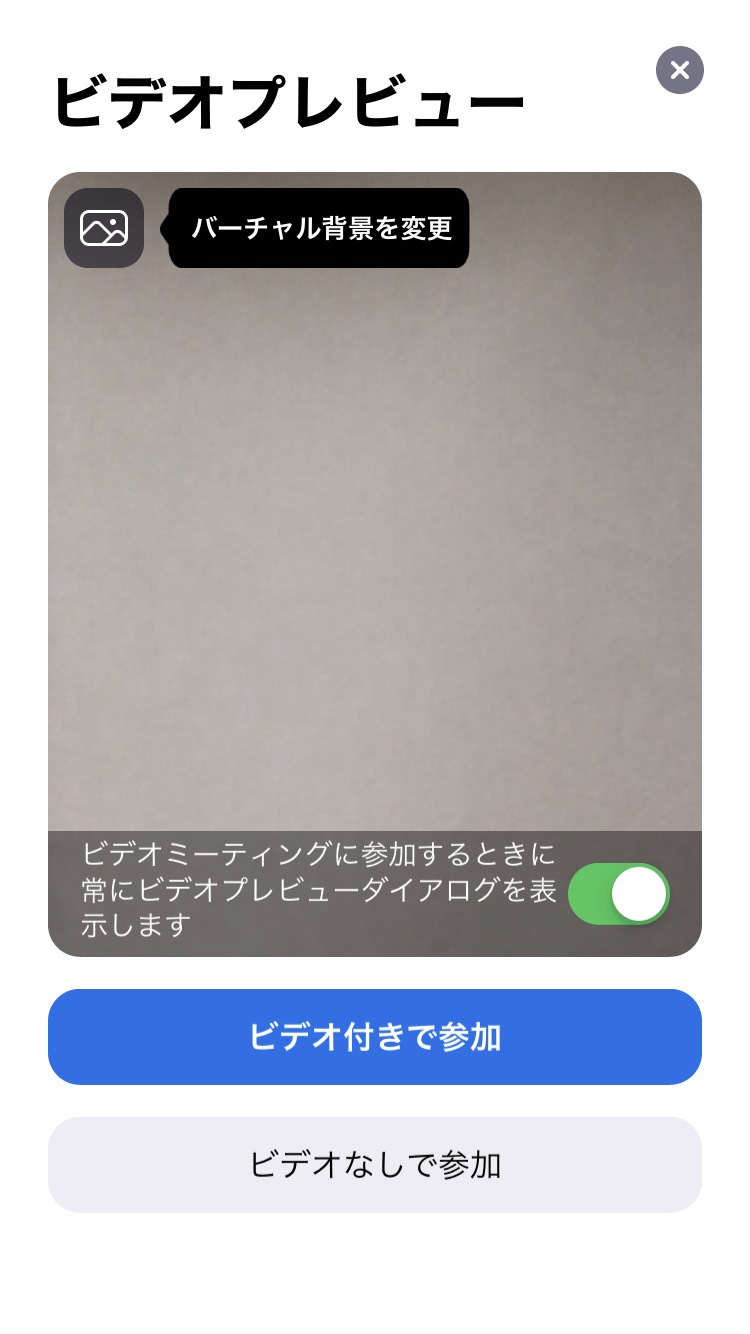
Task: Close the video preview dialog
Action: point(680,70)
